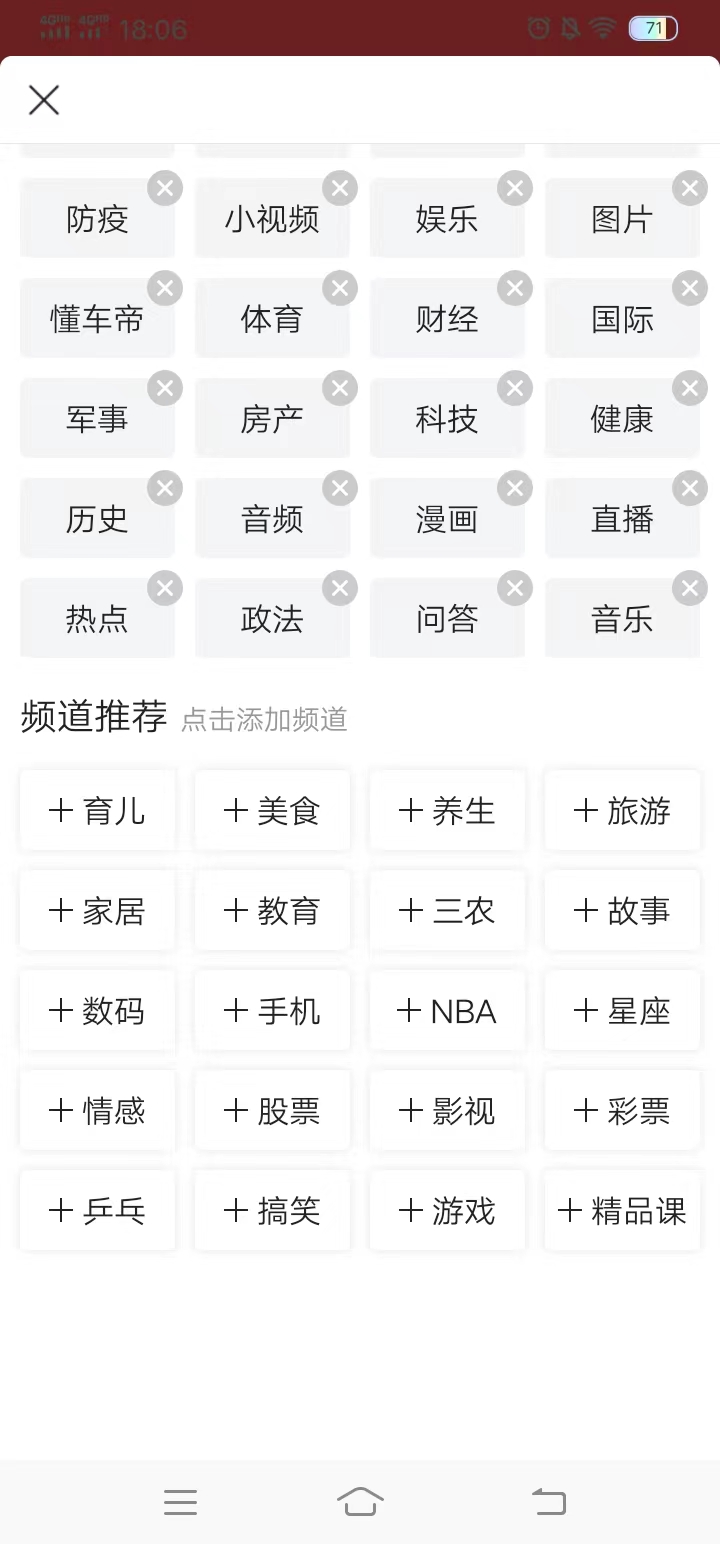Add the 乒乓 recommended channel
This screenshot has height=1544, width=720.
click(97, 1210)
